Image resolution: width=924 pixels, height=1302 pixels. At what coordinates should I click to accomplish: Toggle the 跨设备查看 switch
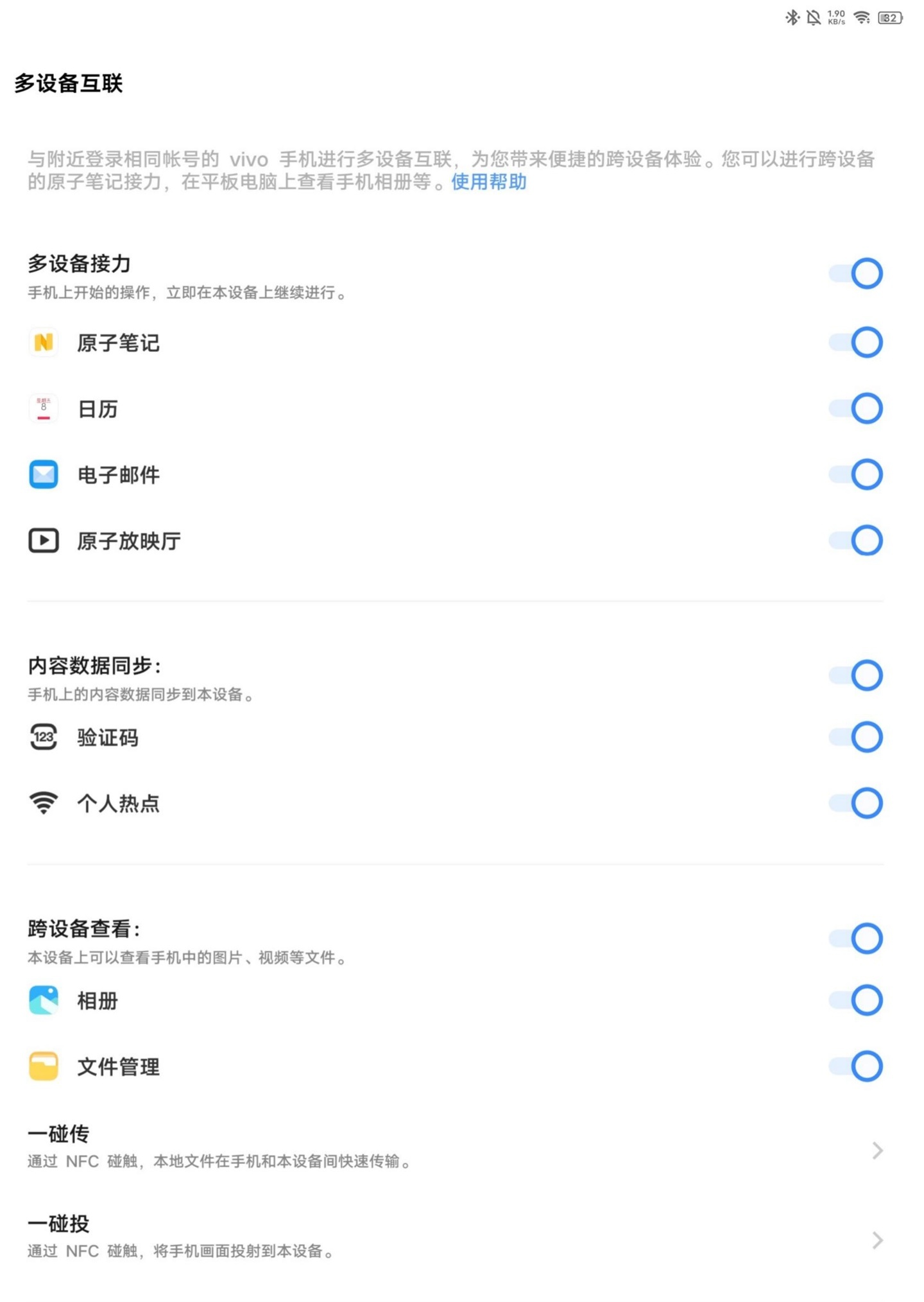[855, 939]
